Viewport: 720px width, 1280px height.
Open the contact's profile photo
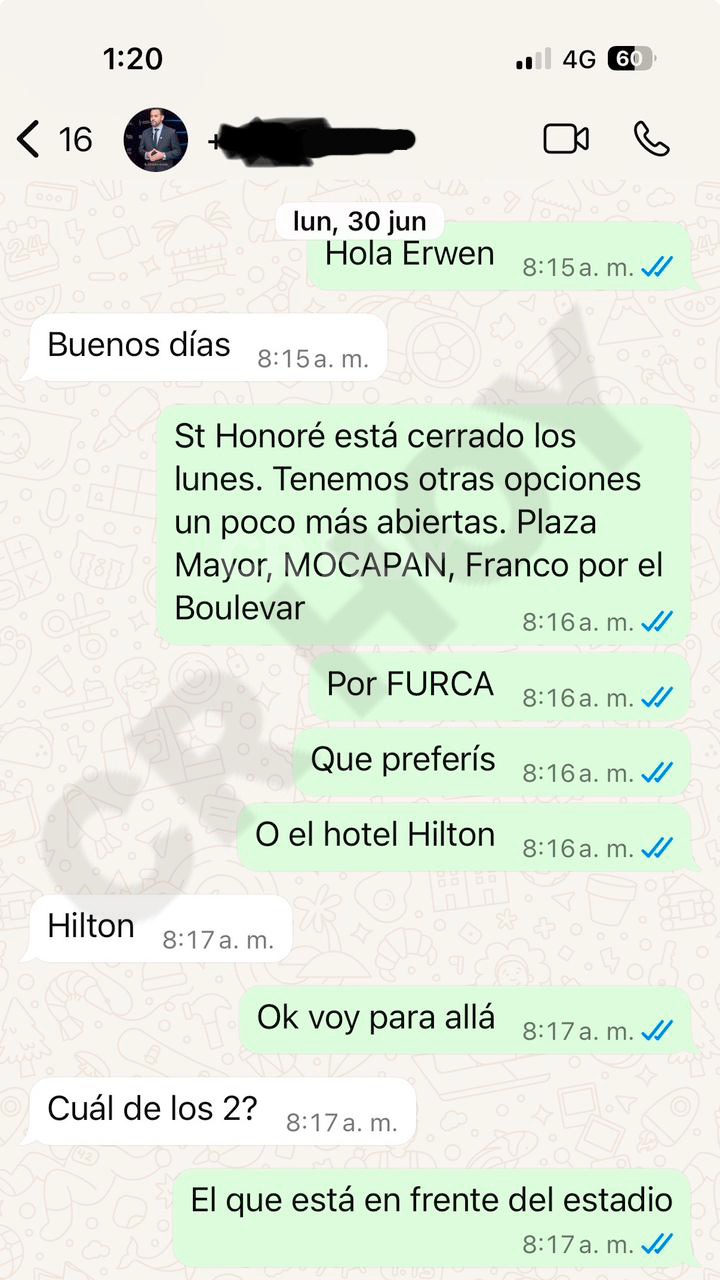click(x=155, y=140)
